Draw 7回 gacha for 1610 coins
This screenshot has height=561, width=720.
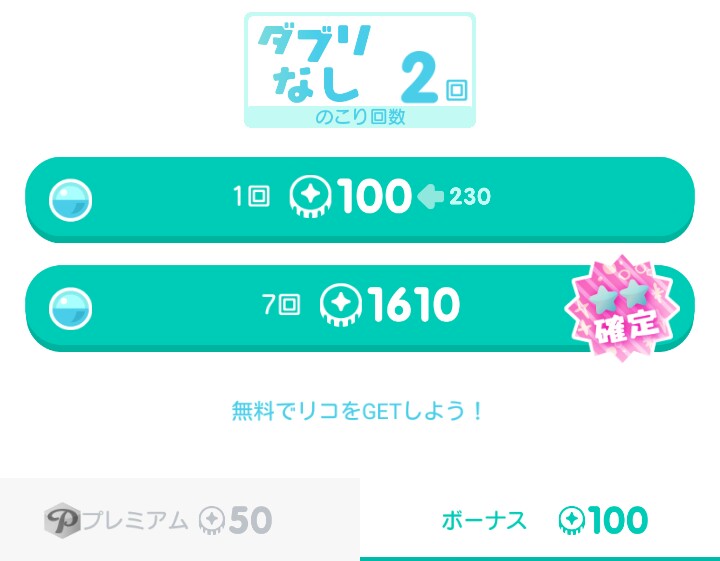click(x=359, y=305)
